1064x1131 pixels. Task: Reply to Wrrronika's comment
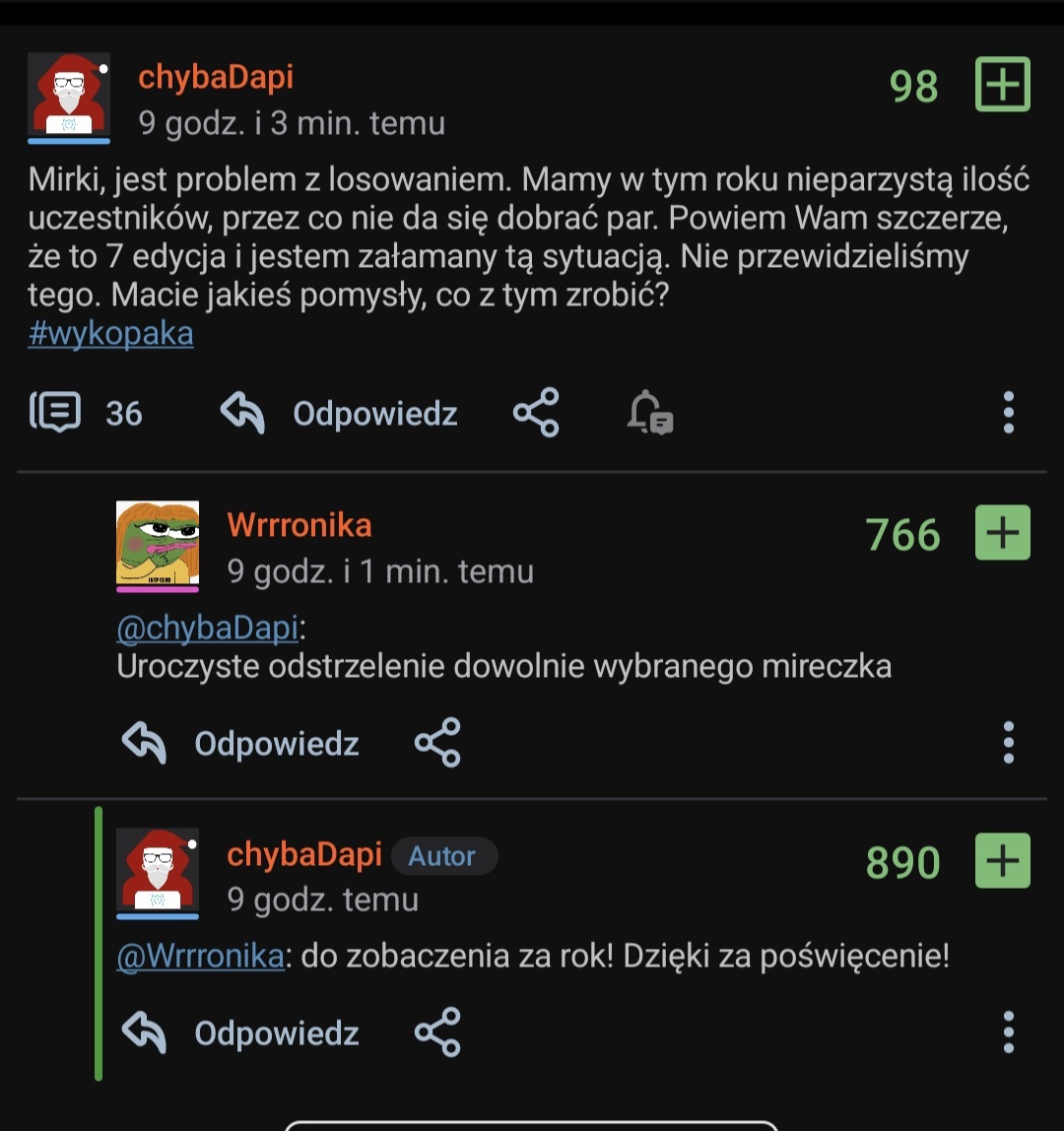(240, 743)
